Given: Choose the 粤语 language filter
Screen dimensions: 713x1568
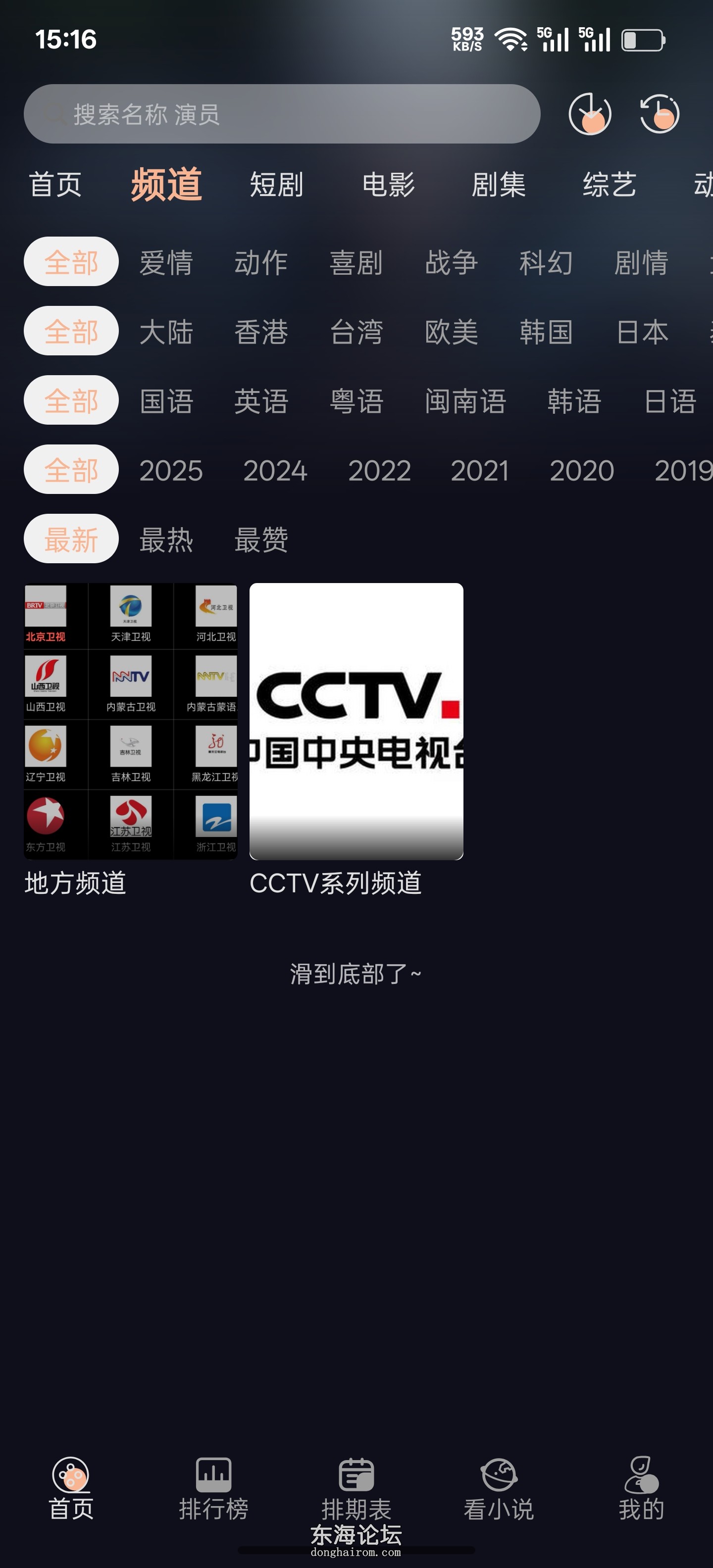Looking at the screenshot, I should click(x=356, y=401).
